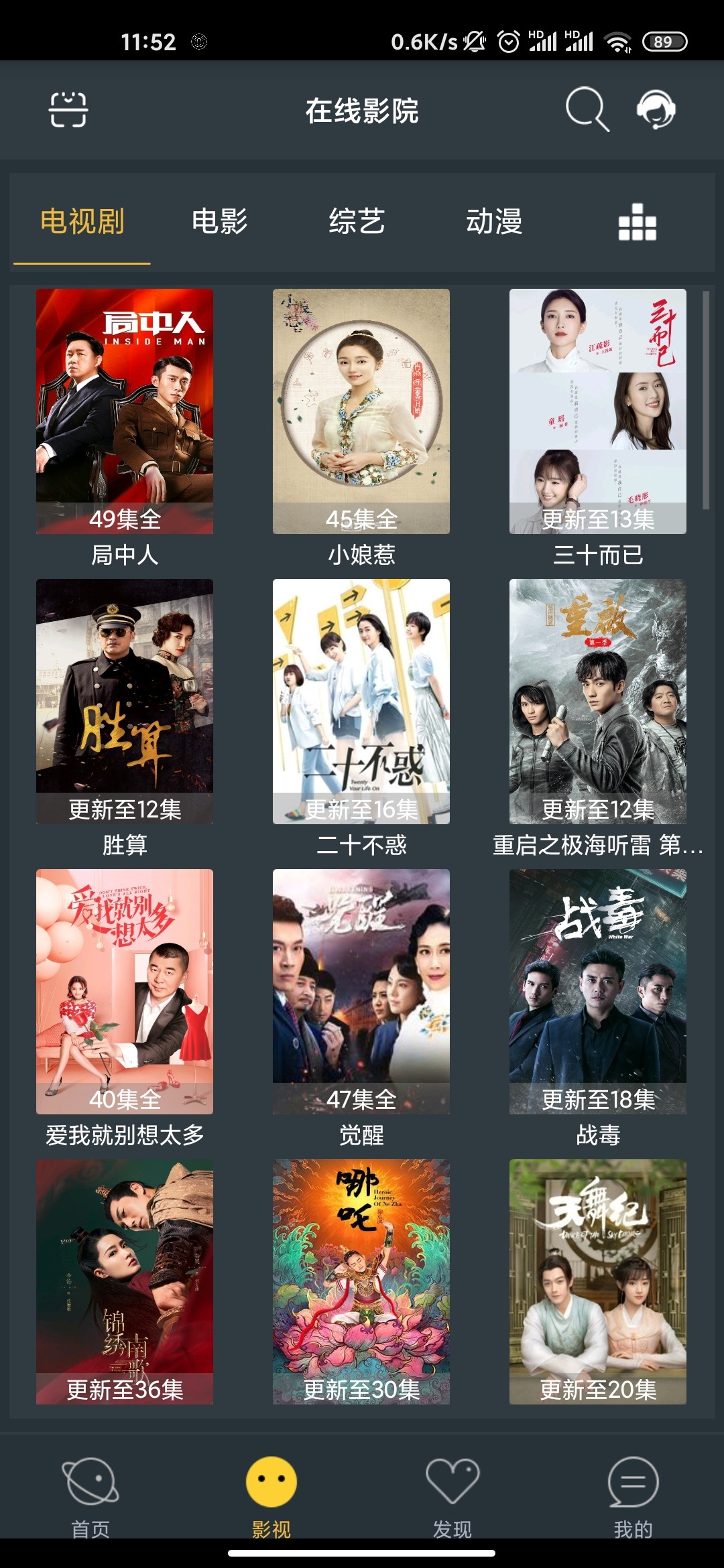Contact customer service via headset icon
Image resolution: width=724 pixels, height=1568 pixels.
[x=656, y=109]
